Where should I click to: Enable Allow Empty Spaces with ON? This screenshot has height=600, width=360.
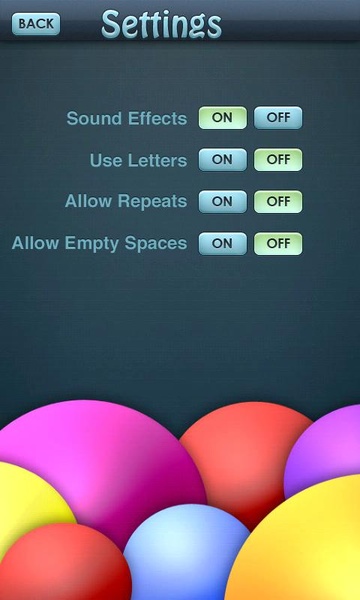pos(222,243)
